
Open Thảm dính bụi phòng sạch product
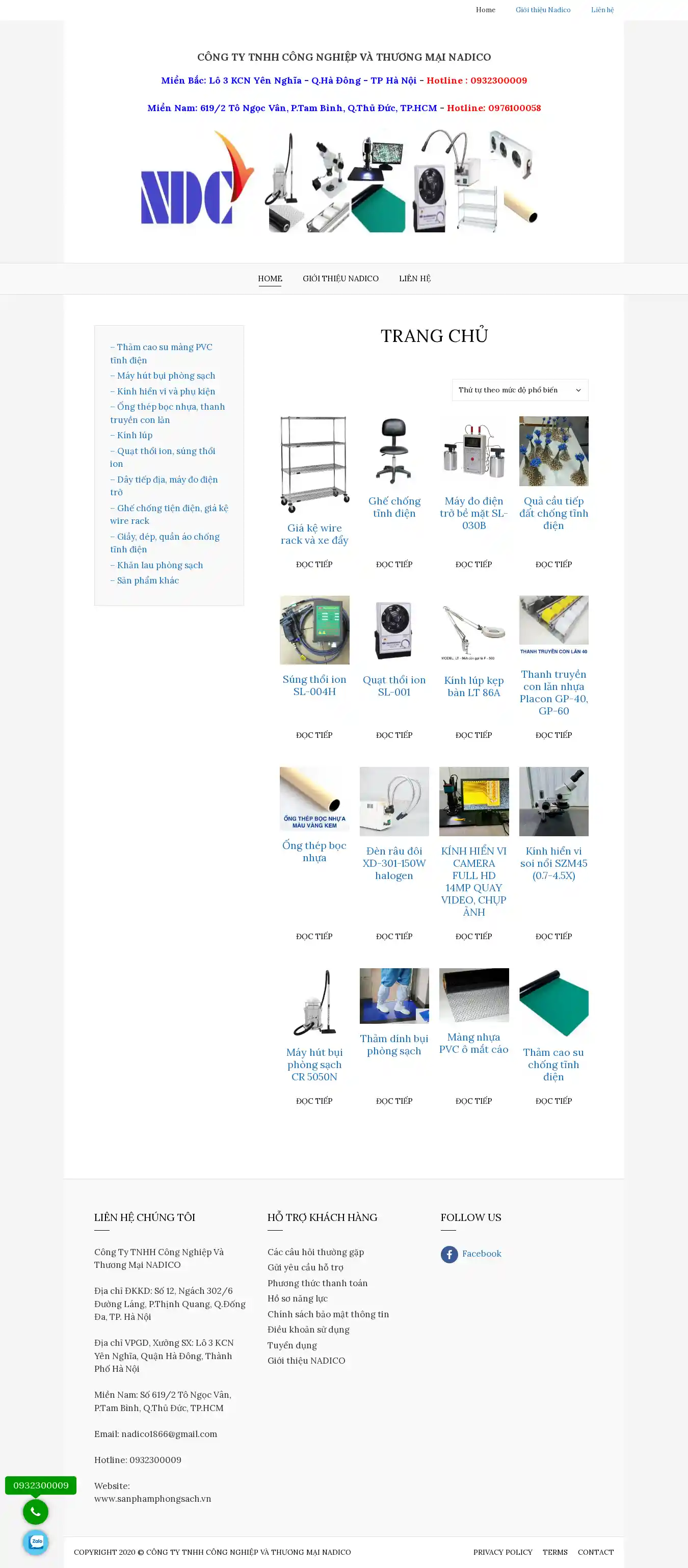click(394, 1044)
